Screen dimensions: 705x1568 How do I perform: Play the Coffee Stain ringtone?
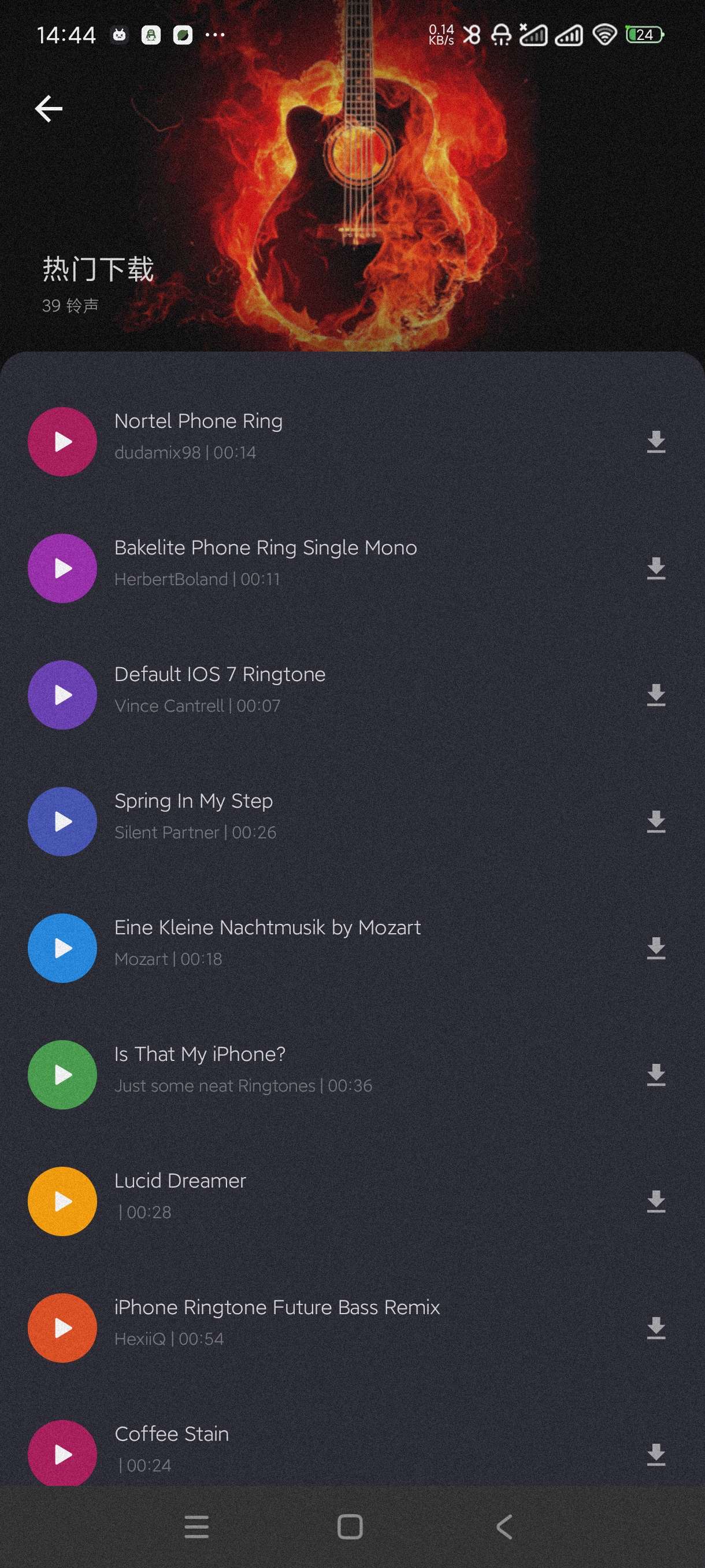coord(62,1454)
